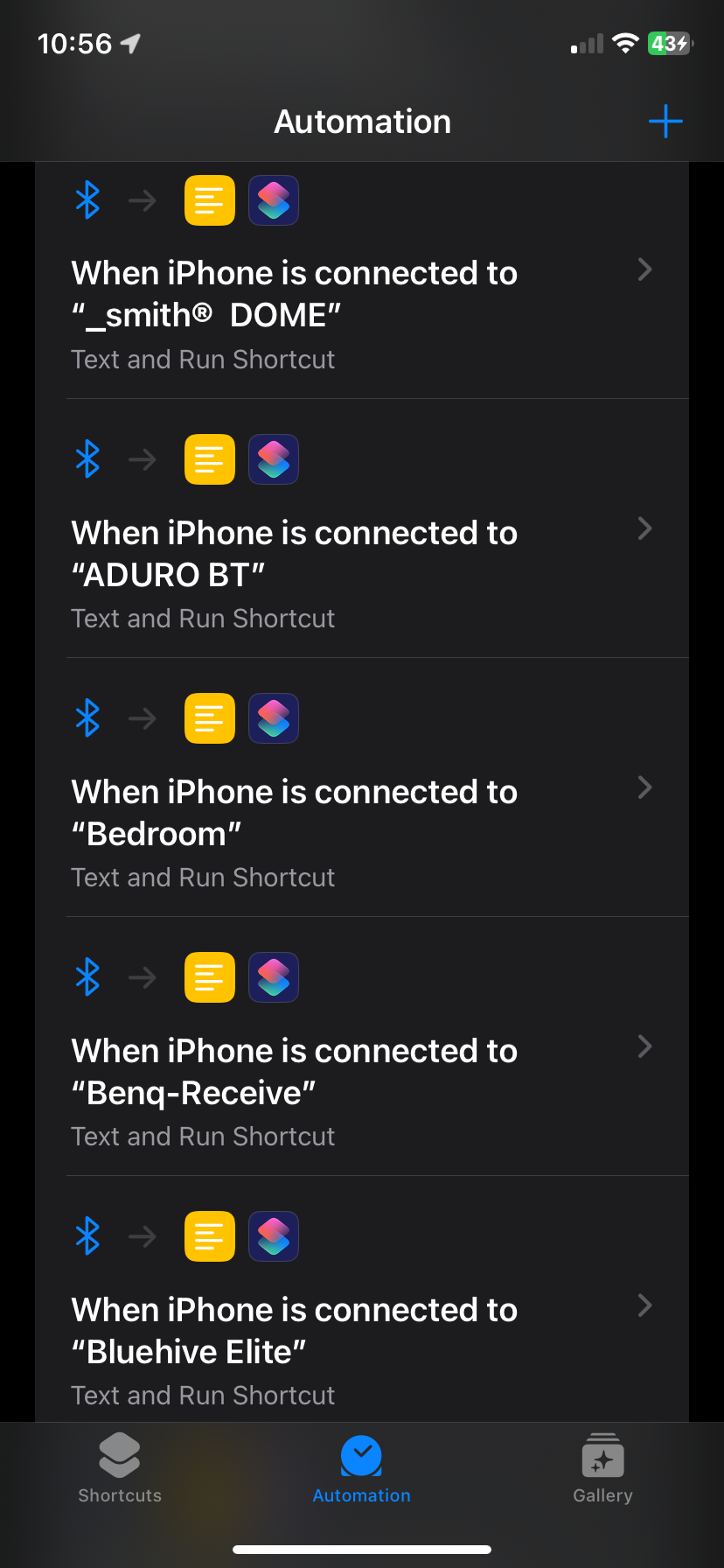The height and width of the screenshot is (1568, 724).
Task: Open the "_smith® DOME" automation
Action: pyautogui.click(x=362, y=280)
